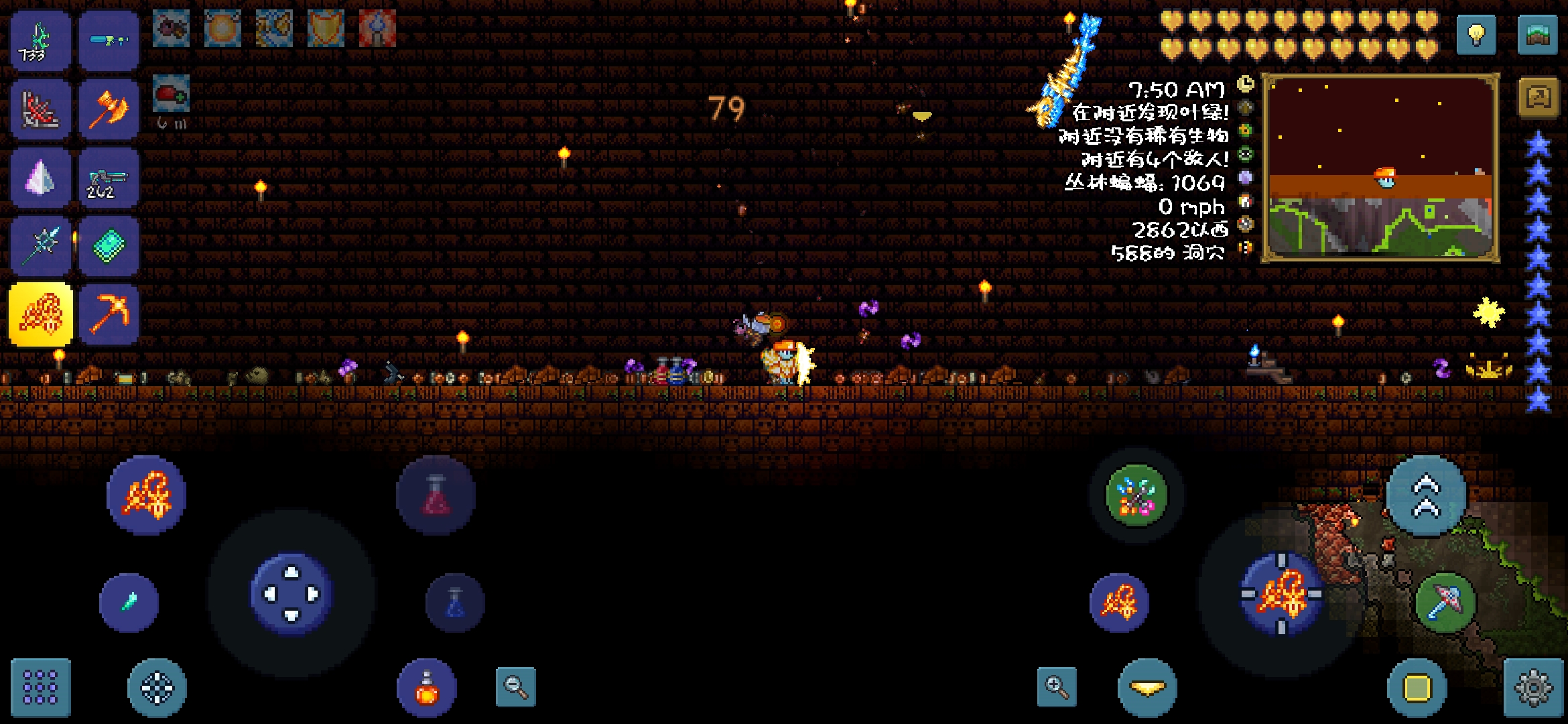This screenshot has width=1568, height=724.
Task: Open the settings gear
Action: 1533,688
